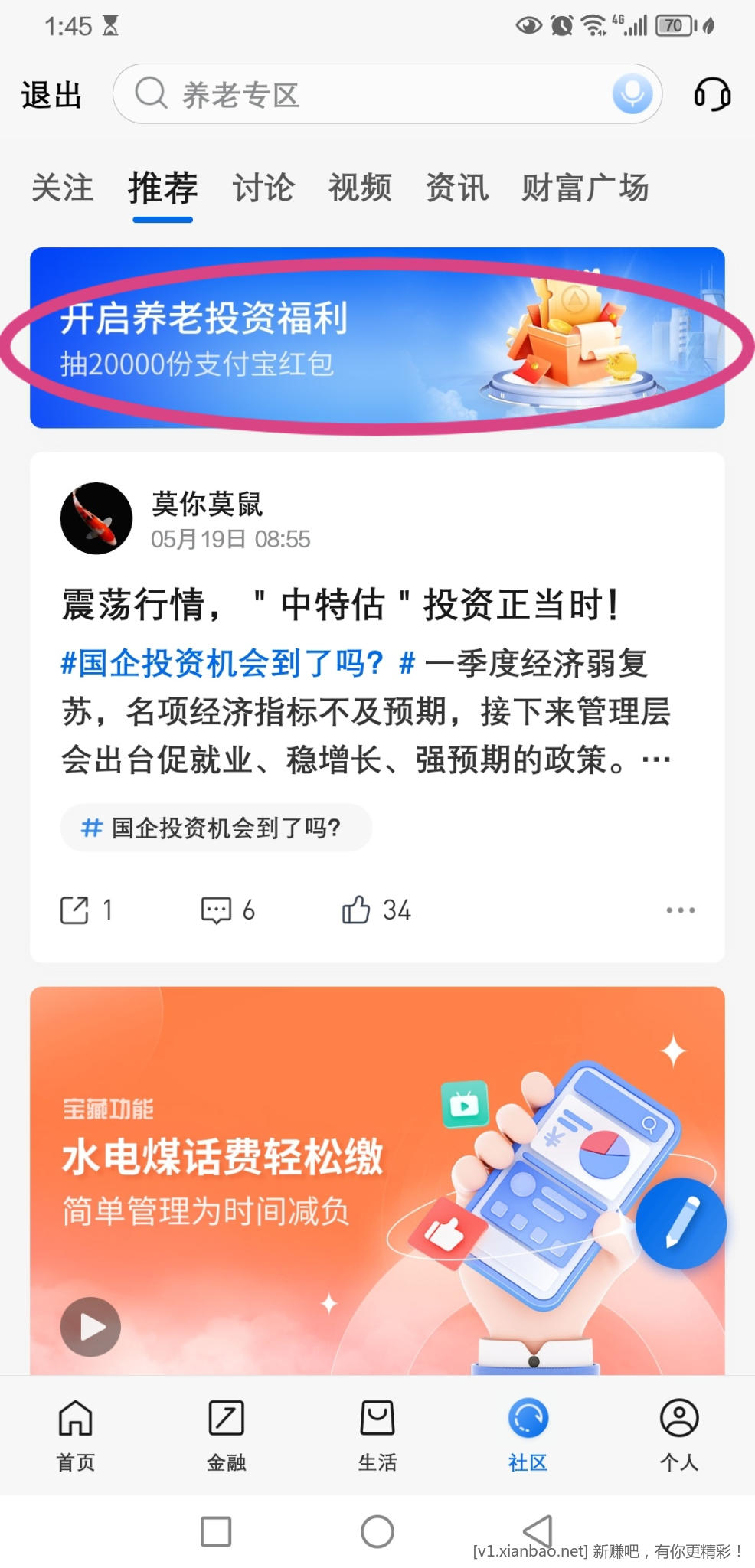Open customer service headset icon

click(712, 95)
